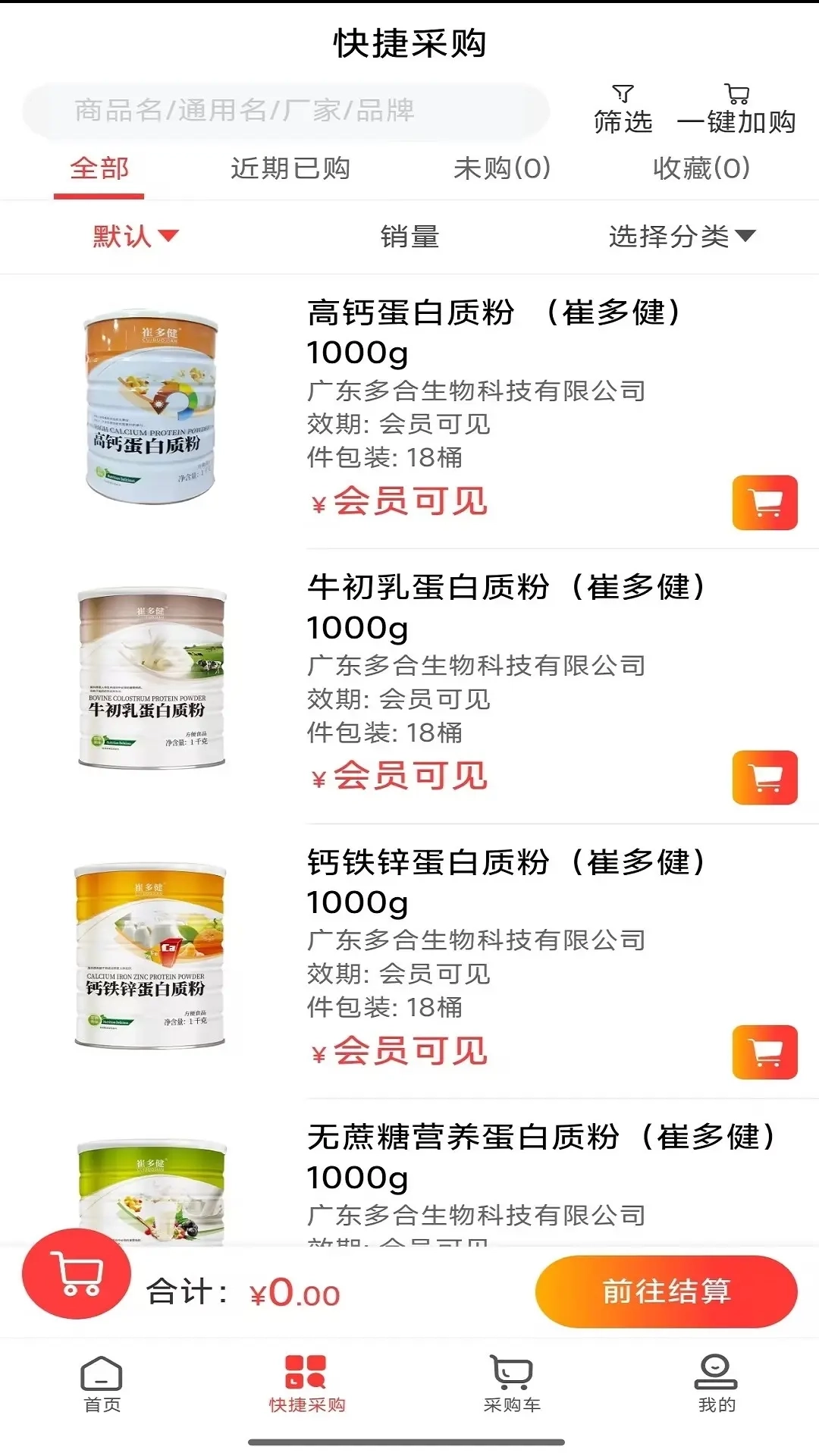
Task: Switch to the 近期已购 recently purchased tab
Action: (x=290, y=168)
